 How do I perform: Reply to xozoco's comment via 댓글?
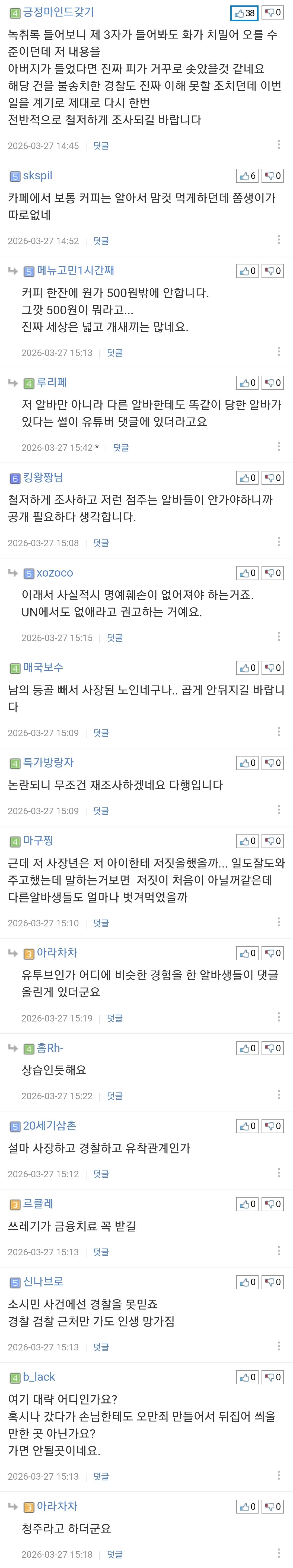tap(114, 638)
